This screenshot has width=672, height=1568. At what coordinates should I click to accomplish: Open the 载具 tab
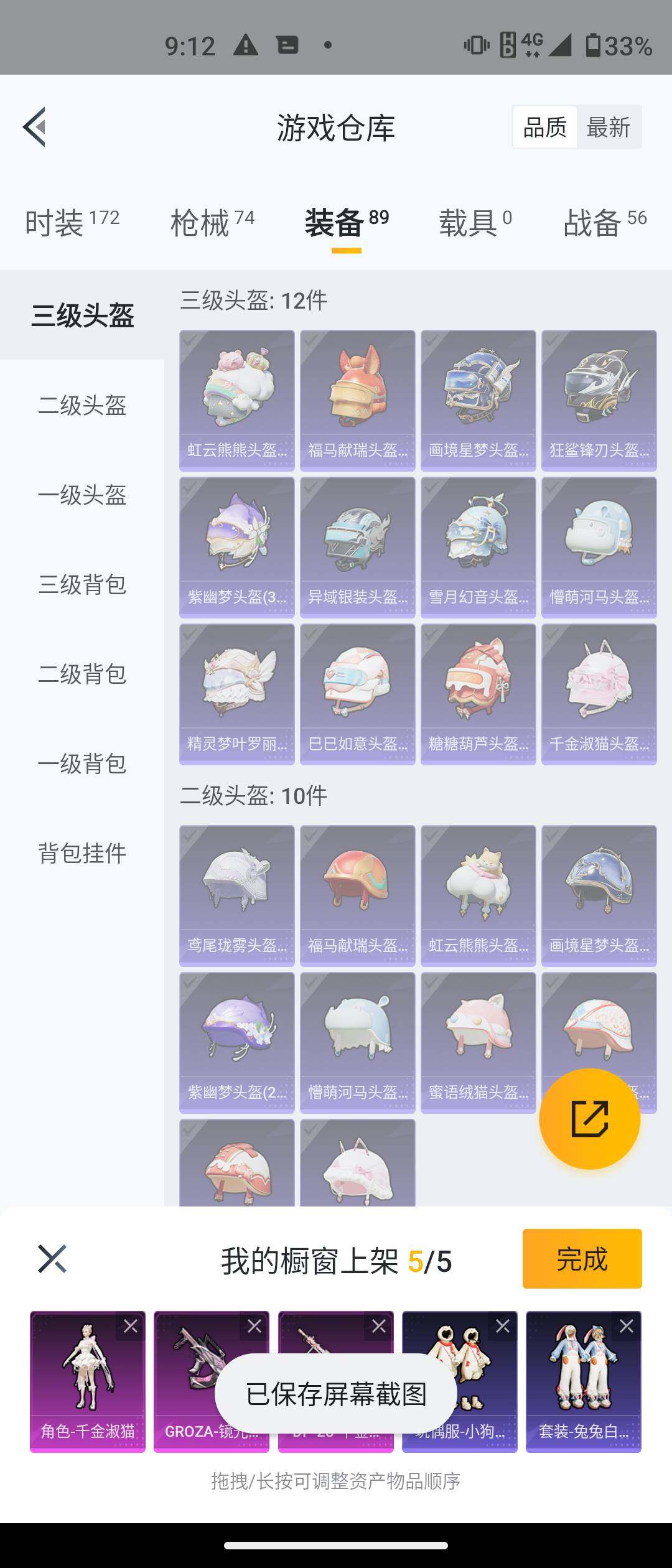(475, 222)
